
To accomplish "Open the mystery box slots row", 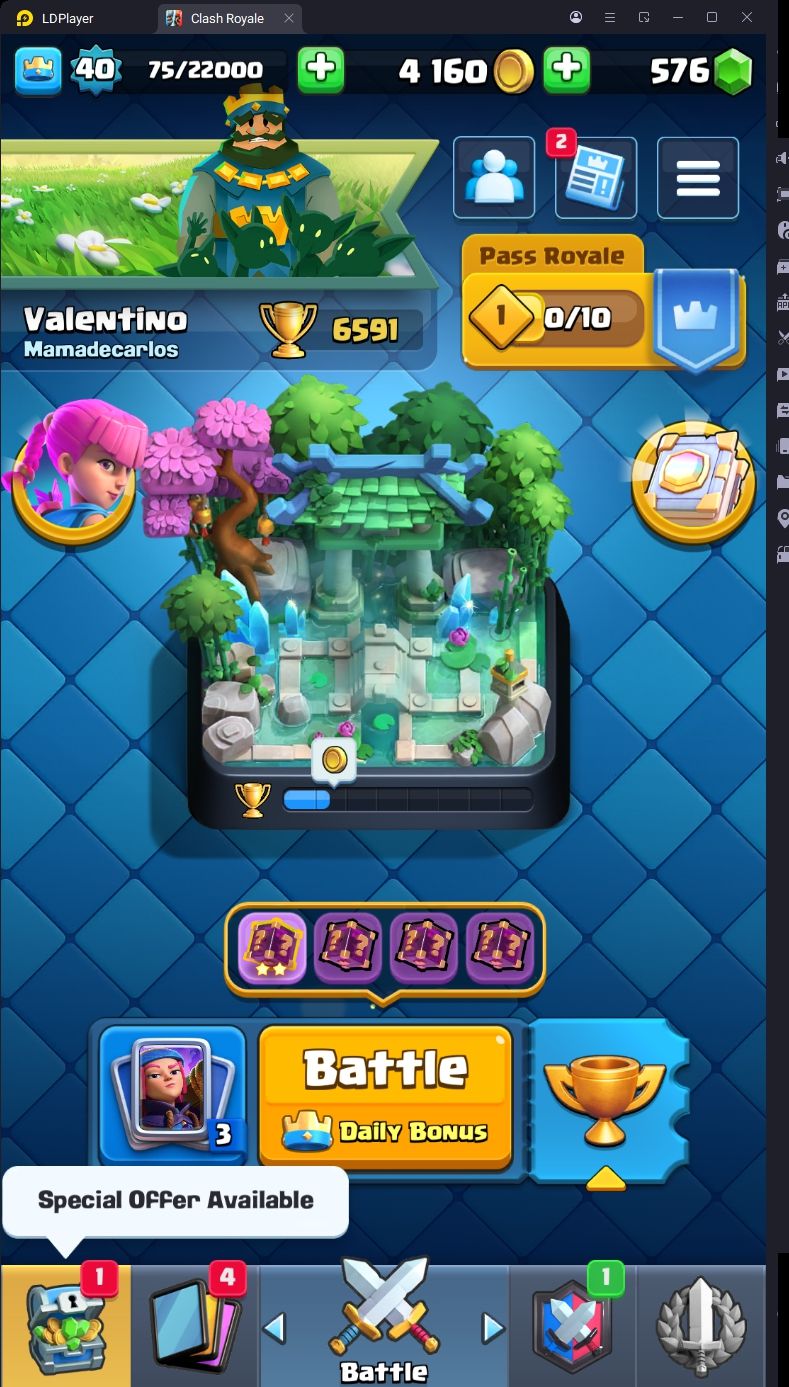I will pyautogui.click(x=385, y=950).
